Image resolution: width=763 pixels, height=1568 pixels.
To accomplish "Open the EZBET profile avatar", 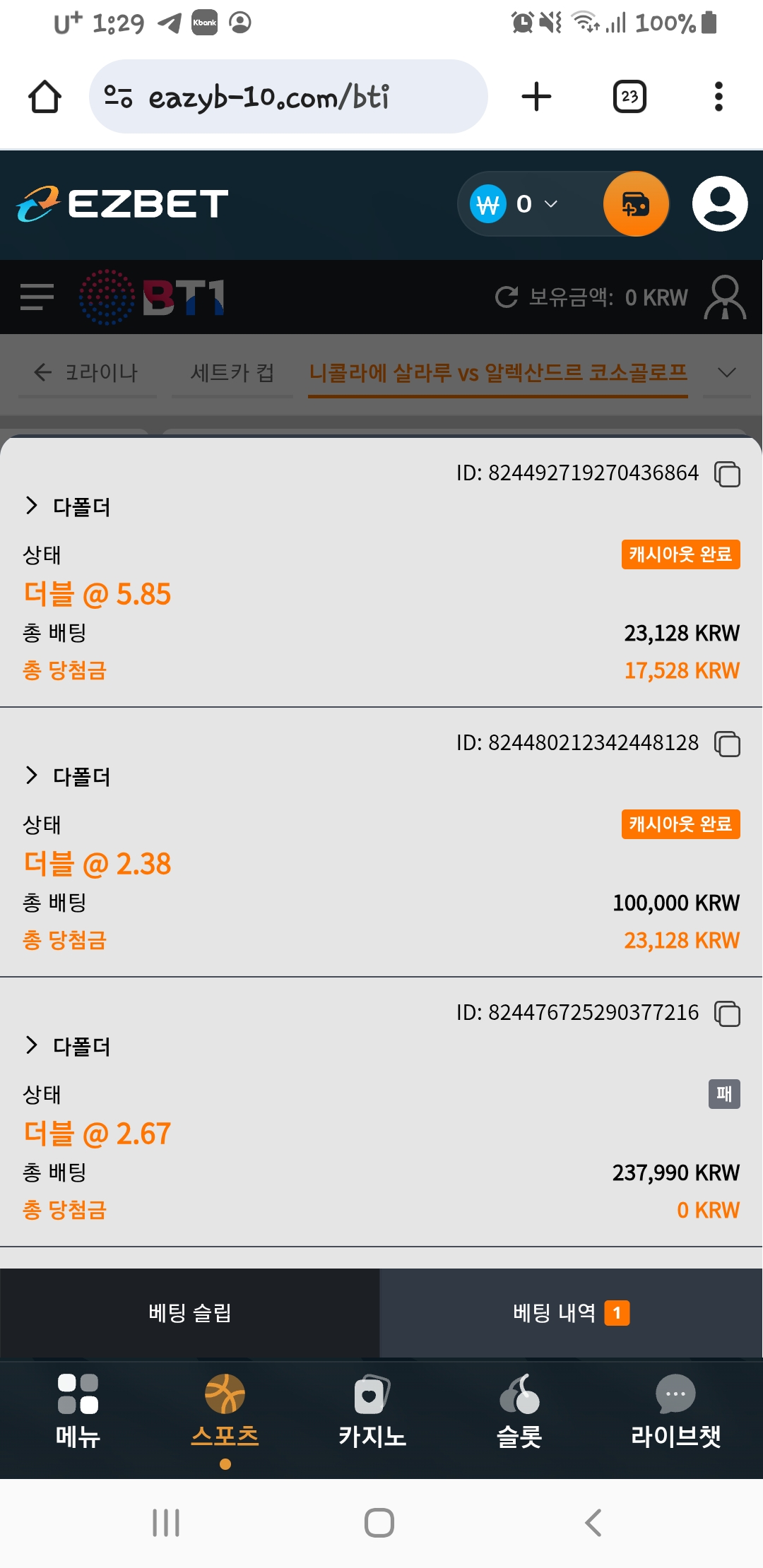I will click(x=719, y=204).
